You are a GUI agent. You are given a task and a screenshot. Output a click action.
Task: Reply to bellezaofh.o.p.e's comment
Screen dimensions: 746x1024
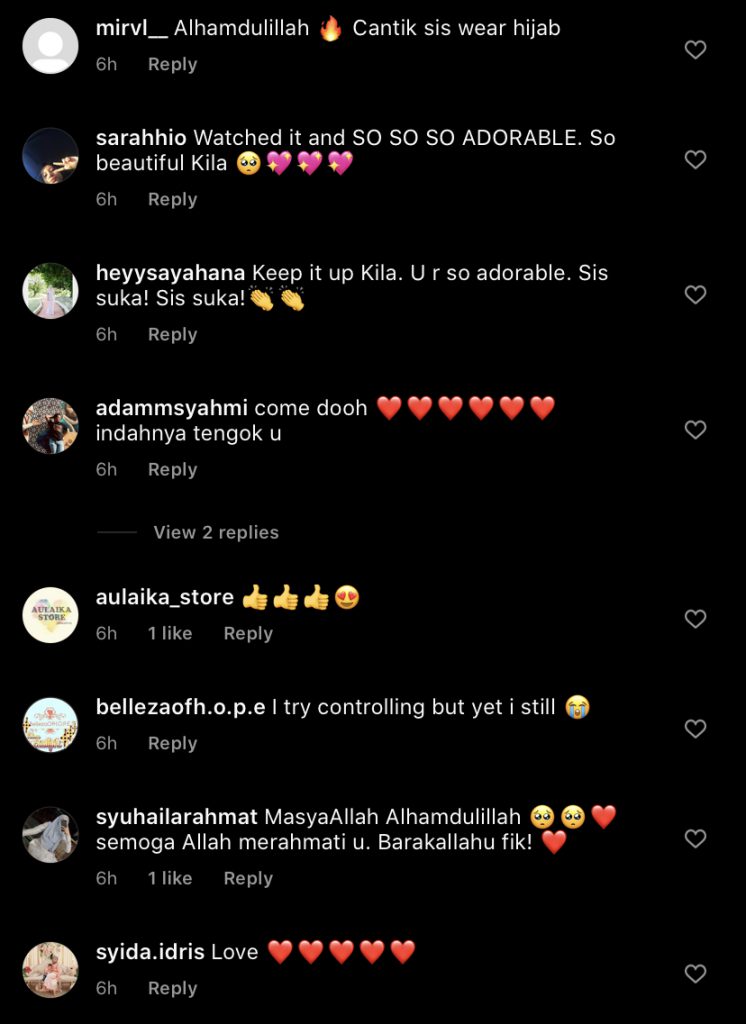pyautogui.click(x=172, y=743)
